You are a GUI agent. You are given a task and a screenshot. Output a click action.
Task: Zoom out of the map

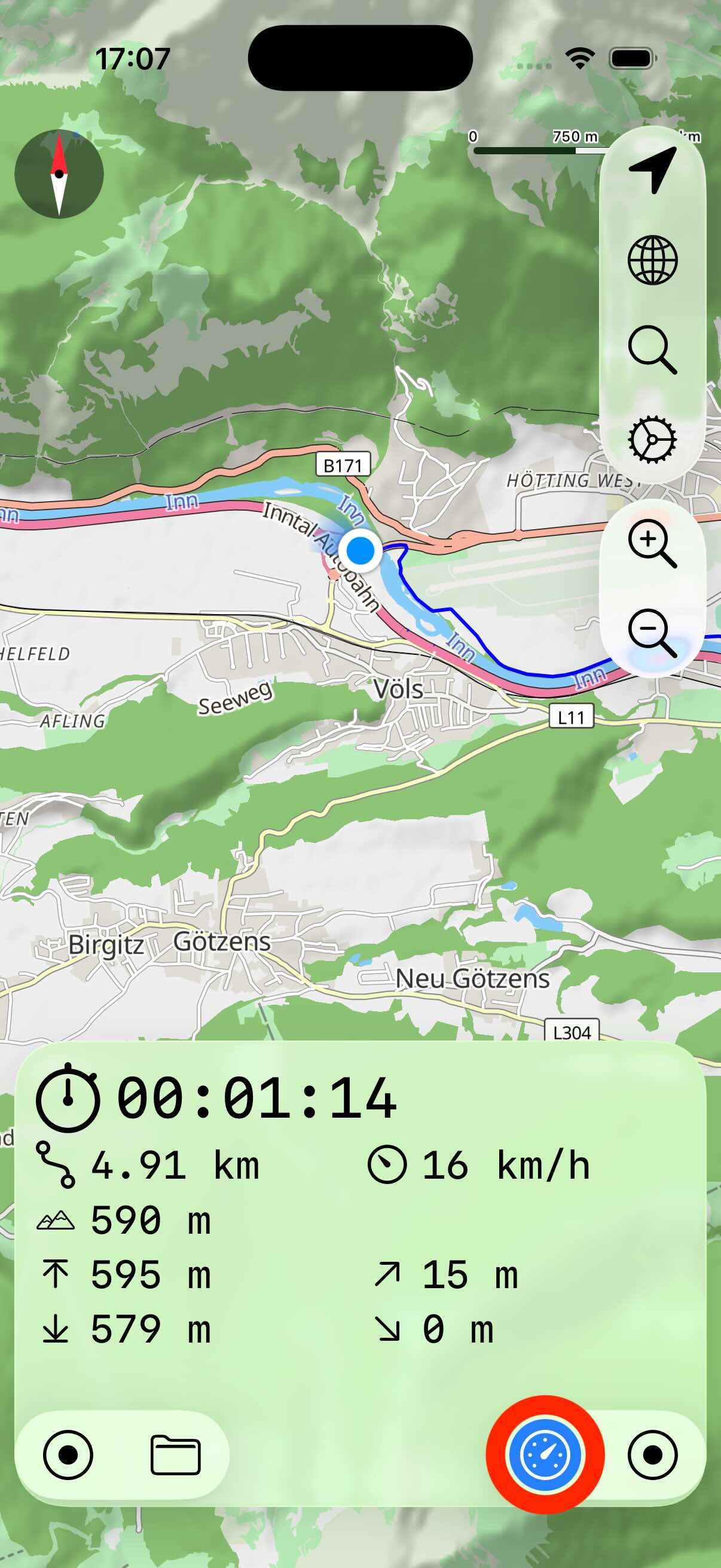coord(652,633)
